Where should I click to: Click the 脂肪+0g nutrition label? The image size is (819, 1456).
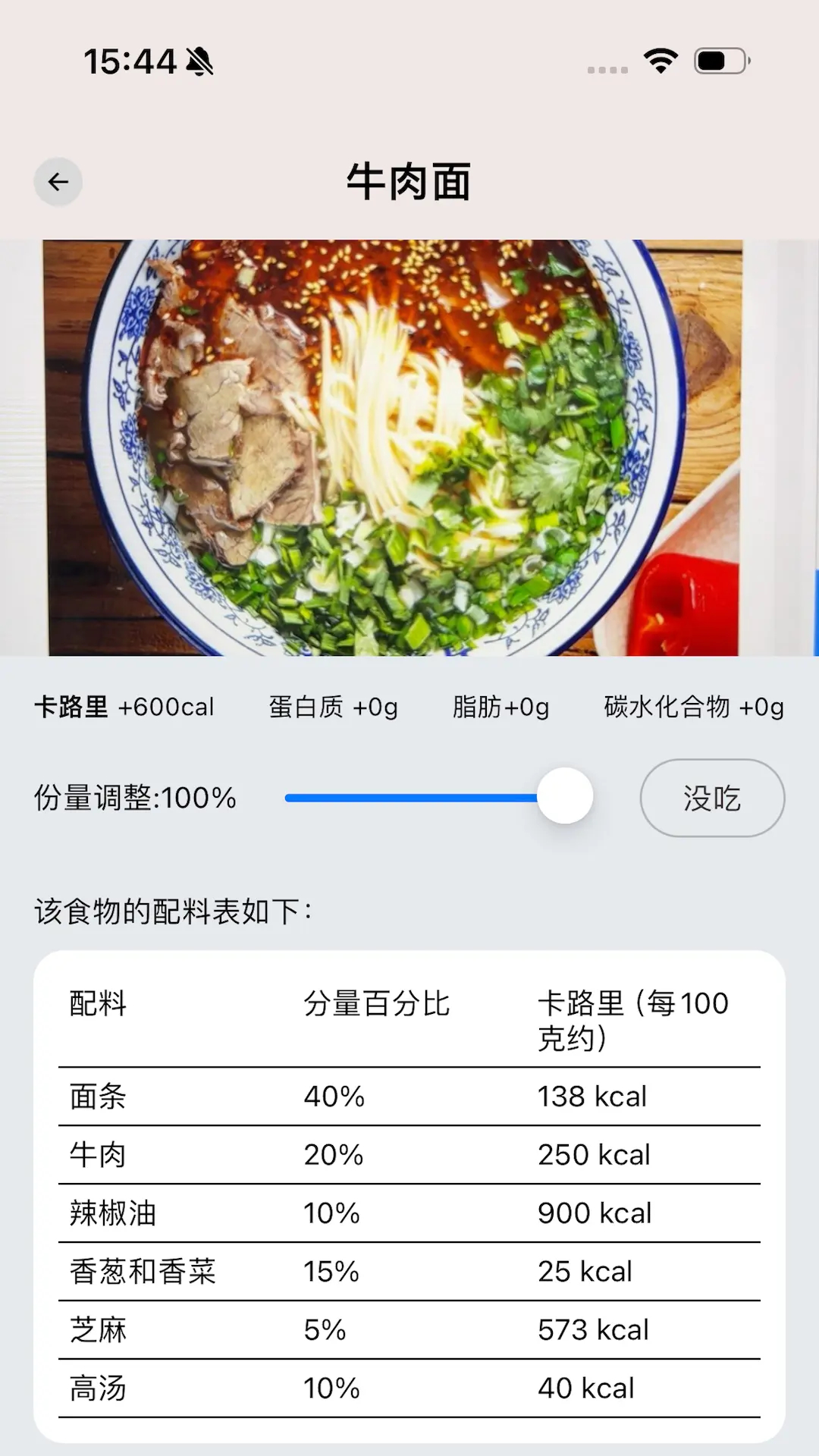tap(500, 707)
